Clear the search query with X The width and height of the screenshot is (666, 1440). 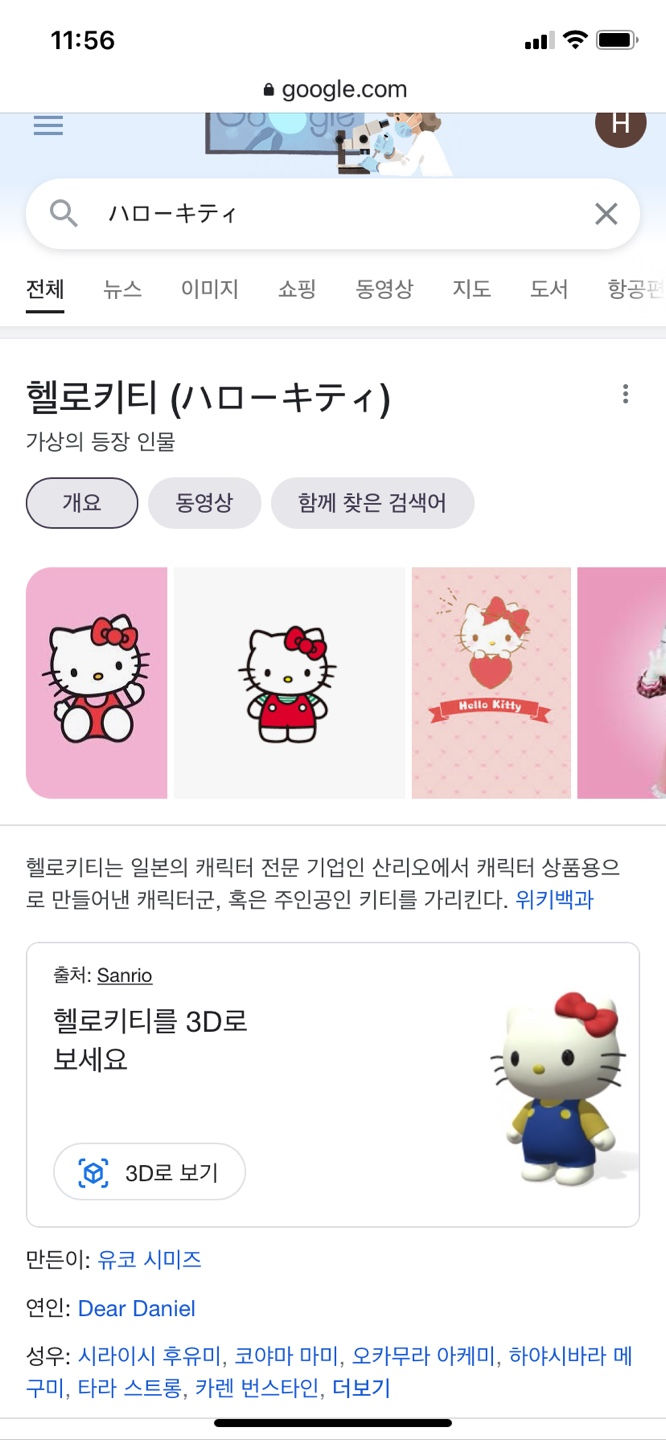point(606,213)
